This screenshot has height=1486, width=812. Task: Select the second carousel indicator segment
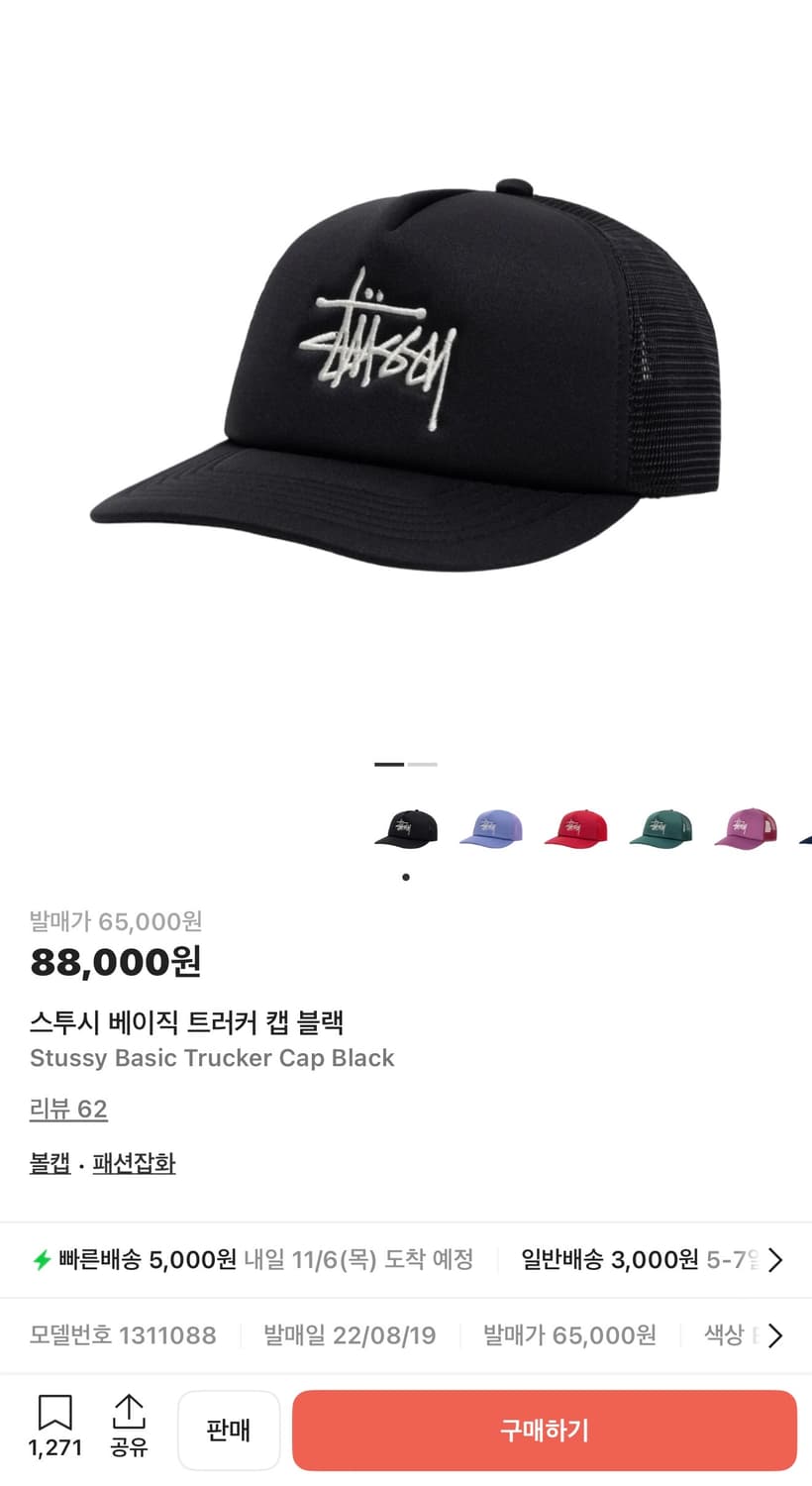point(424,764)
